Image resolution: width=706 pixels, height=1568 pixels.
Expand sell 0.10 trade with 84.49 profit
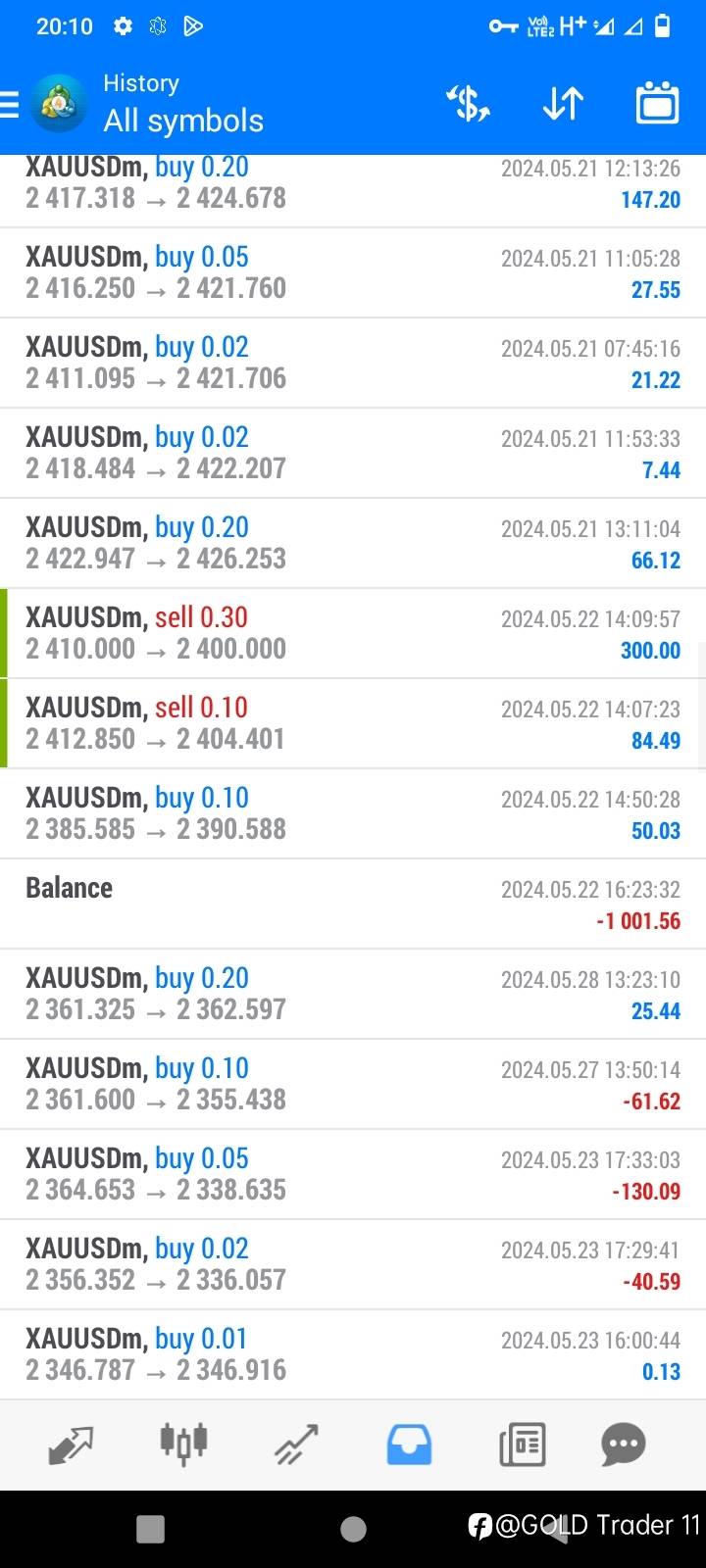pos(353,723)
